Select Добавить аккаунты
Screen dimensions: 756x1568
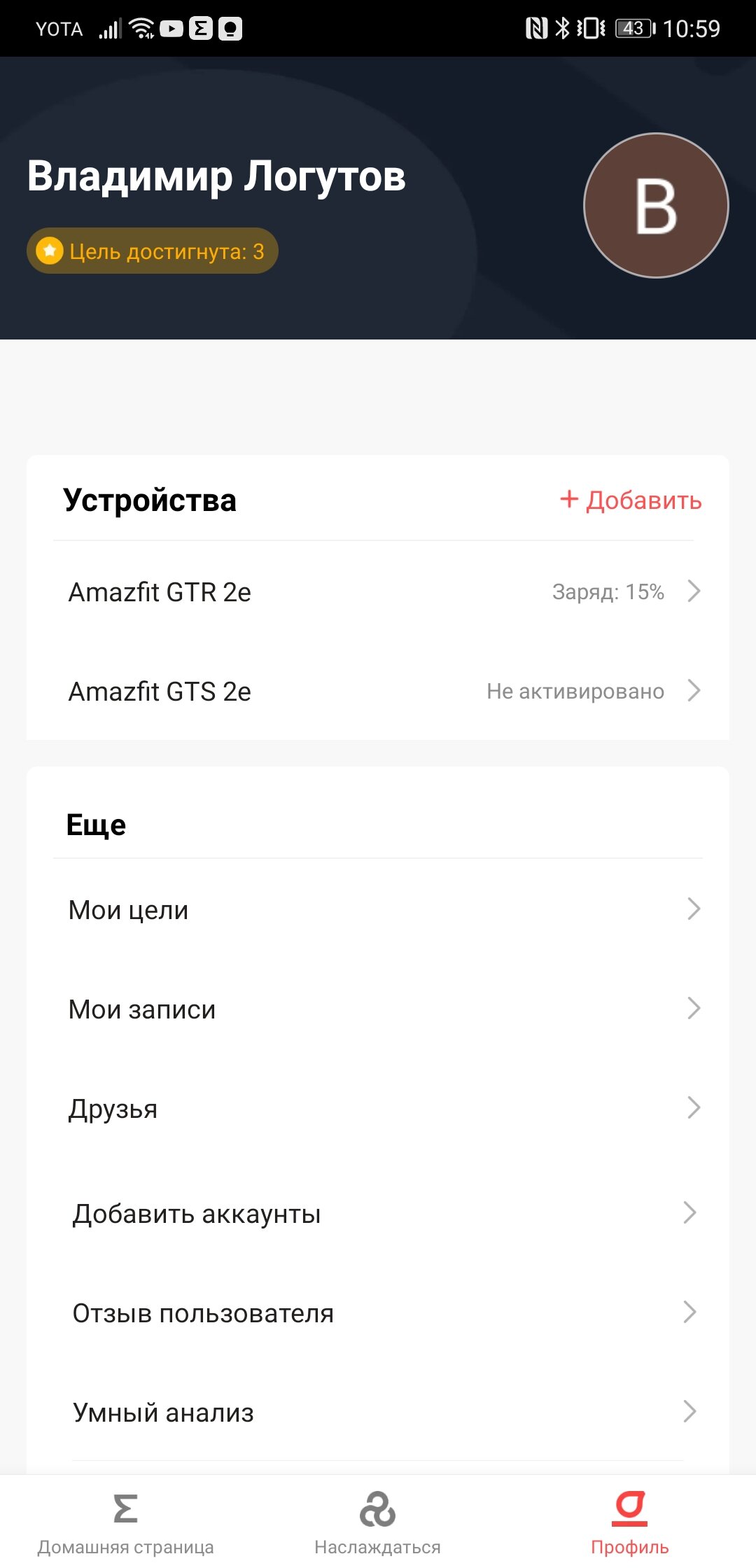click(378, 1213)
